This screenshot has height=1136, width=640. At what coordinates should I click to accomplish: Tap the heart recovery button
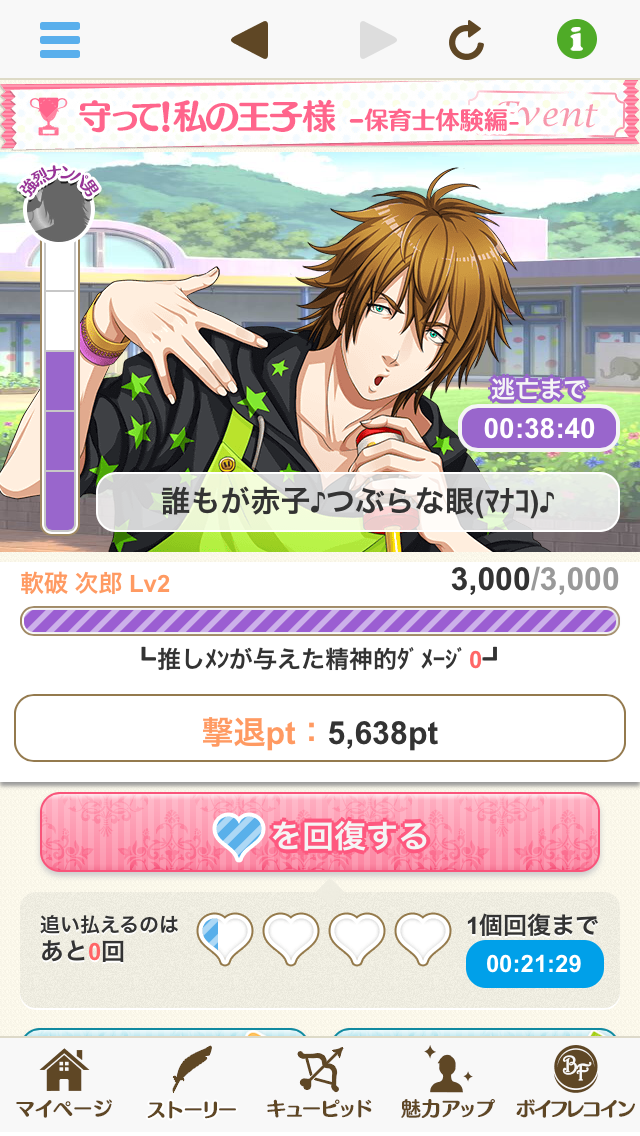click(x=320, y=833)
